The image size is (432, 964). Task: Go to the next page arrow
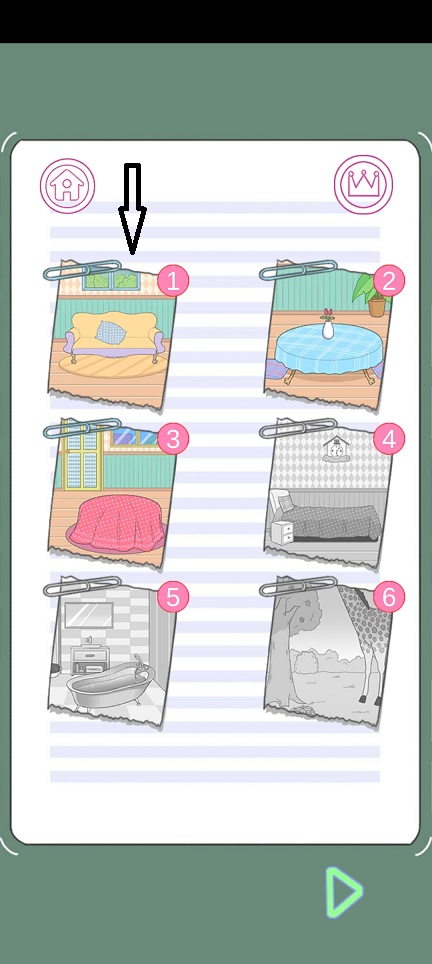click(x=344, y=891)
